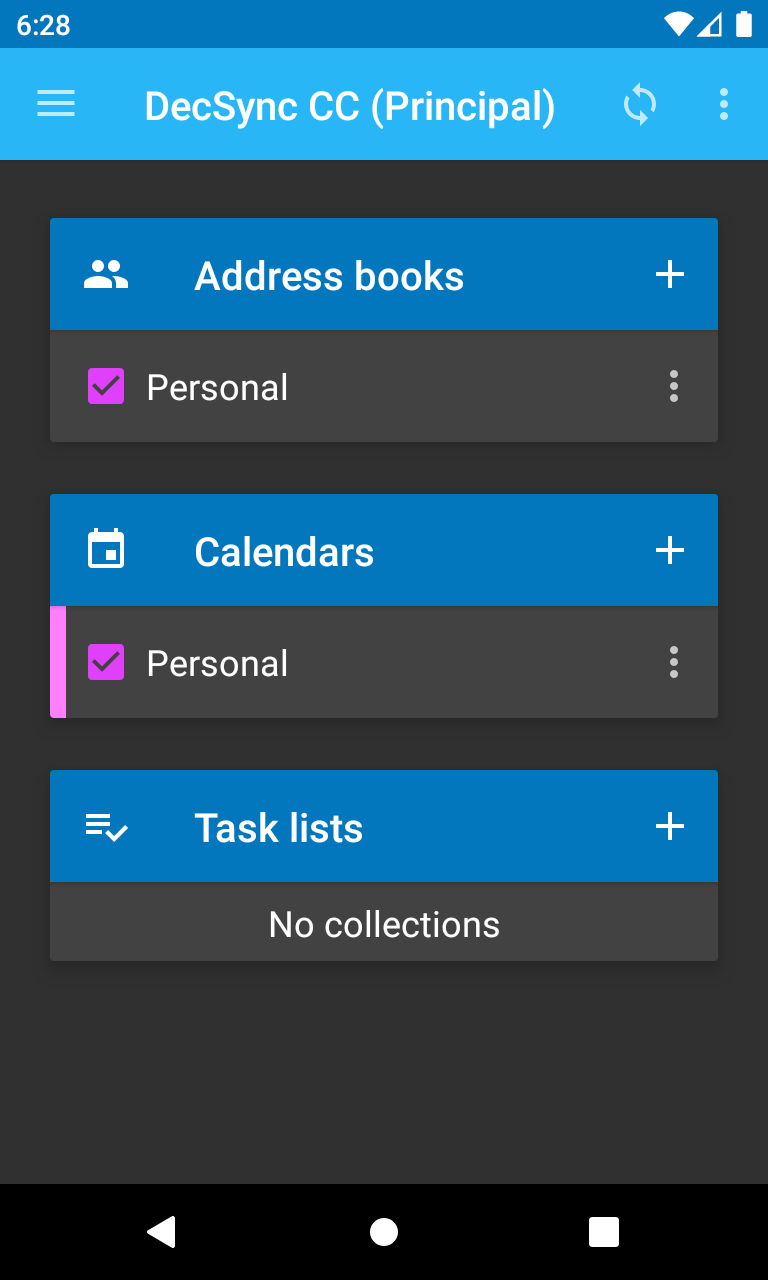768x1280 pixels.
Task: Open options for the Personal address book
Action: pyautogui.click(x=673, y=386)
